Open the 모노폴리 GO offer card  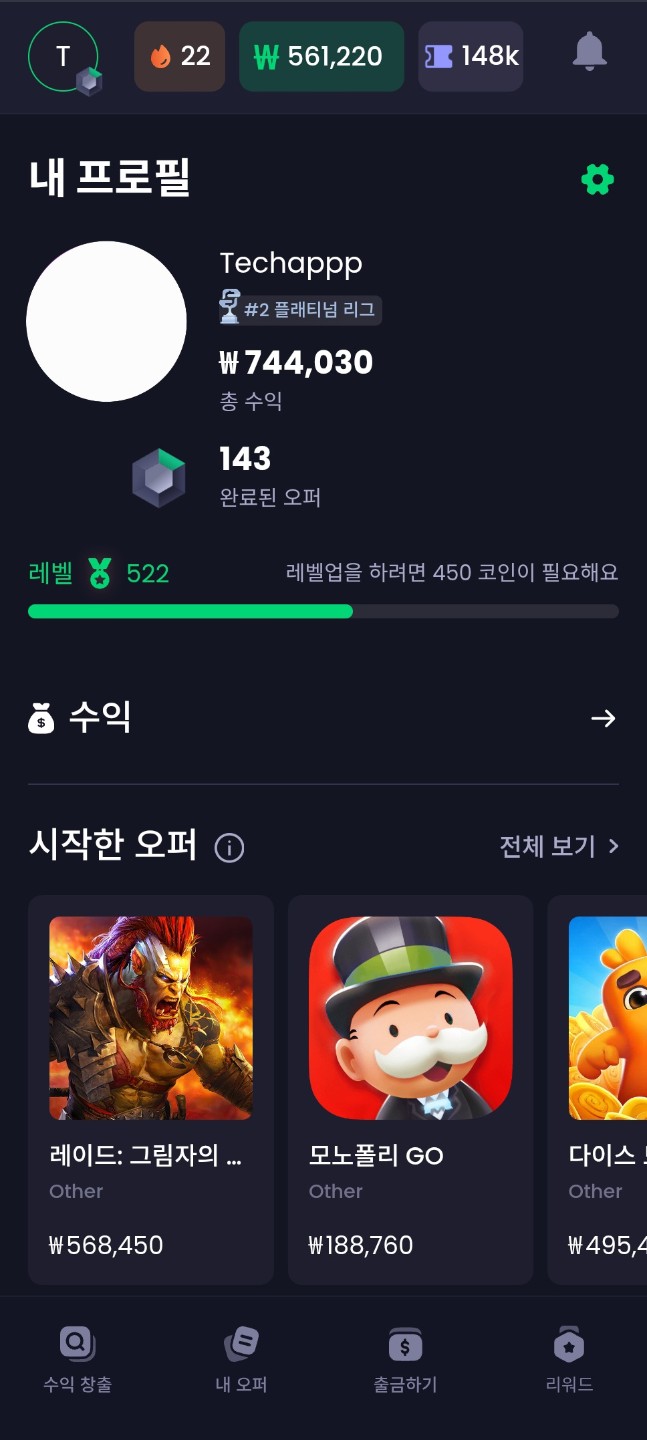[x=410, y=1089]
